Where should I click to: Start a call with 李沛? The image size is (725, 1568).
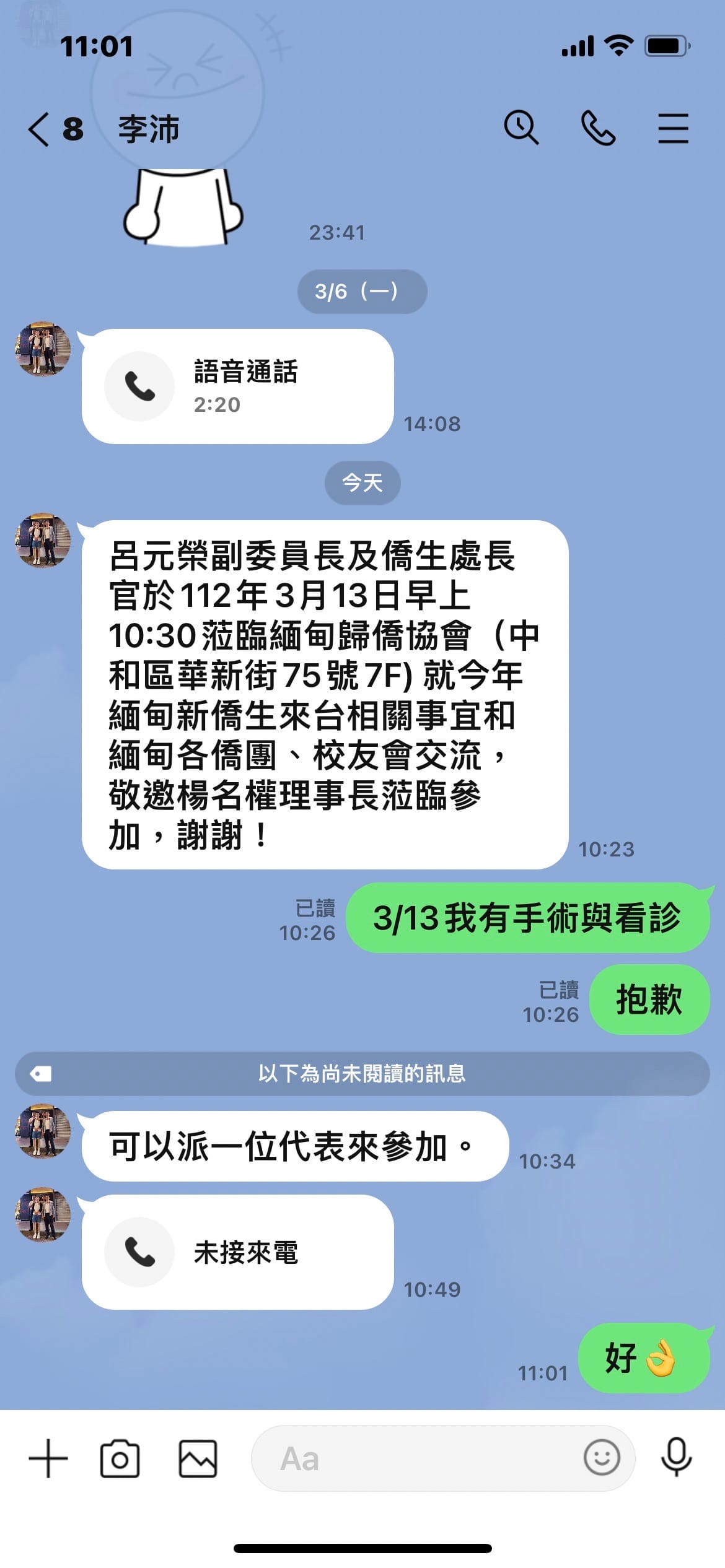[598, 128]
